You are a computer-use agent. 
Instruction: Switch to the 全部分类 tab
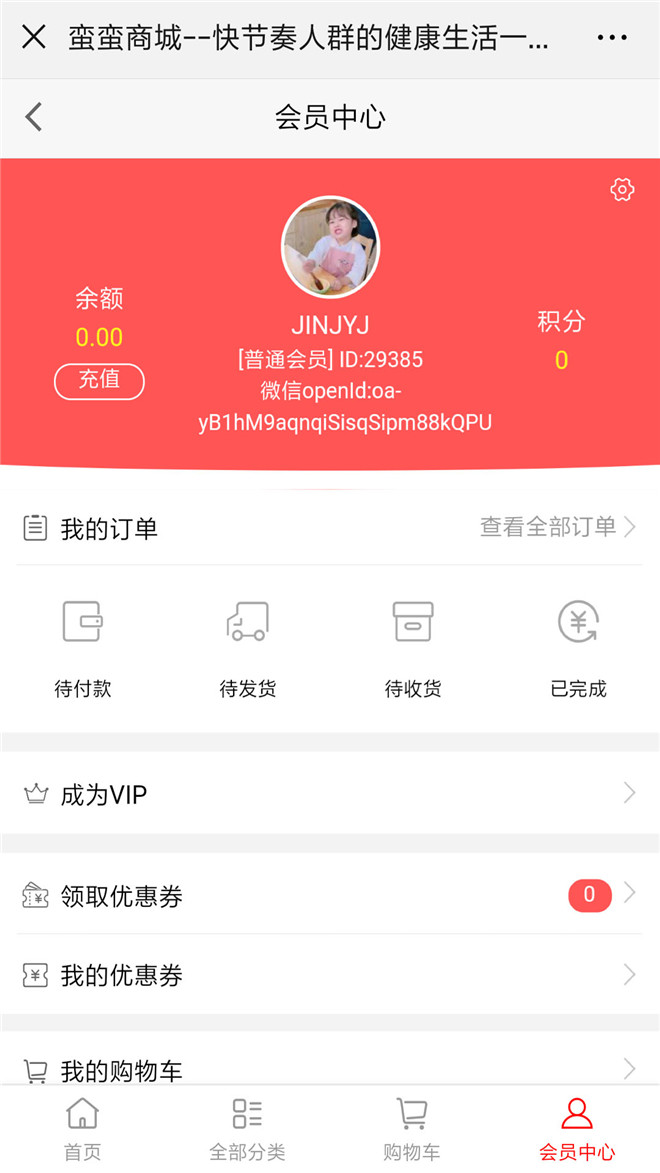click(247, 1129)
